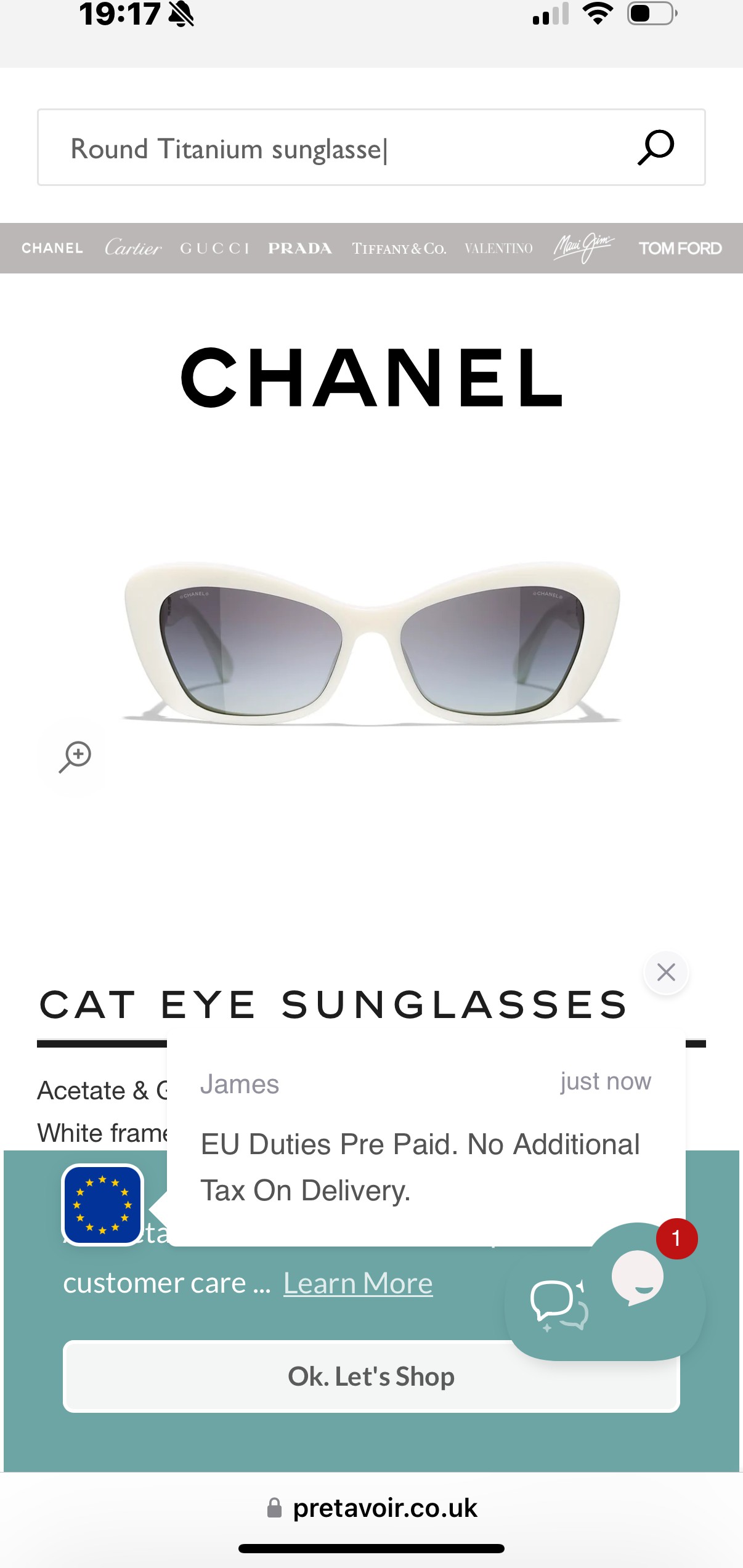
Task: Open the Tiffany & Co. brand link
Action: (x=399, y=248)
